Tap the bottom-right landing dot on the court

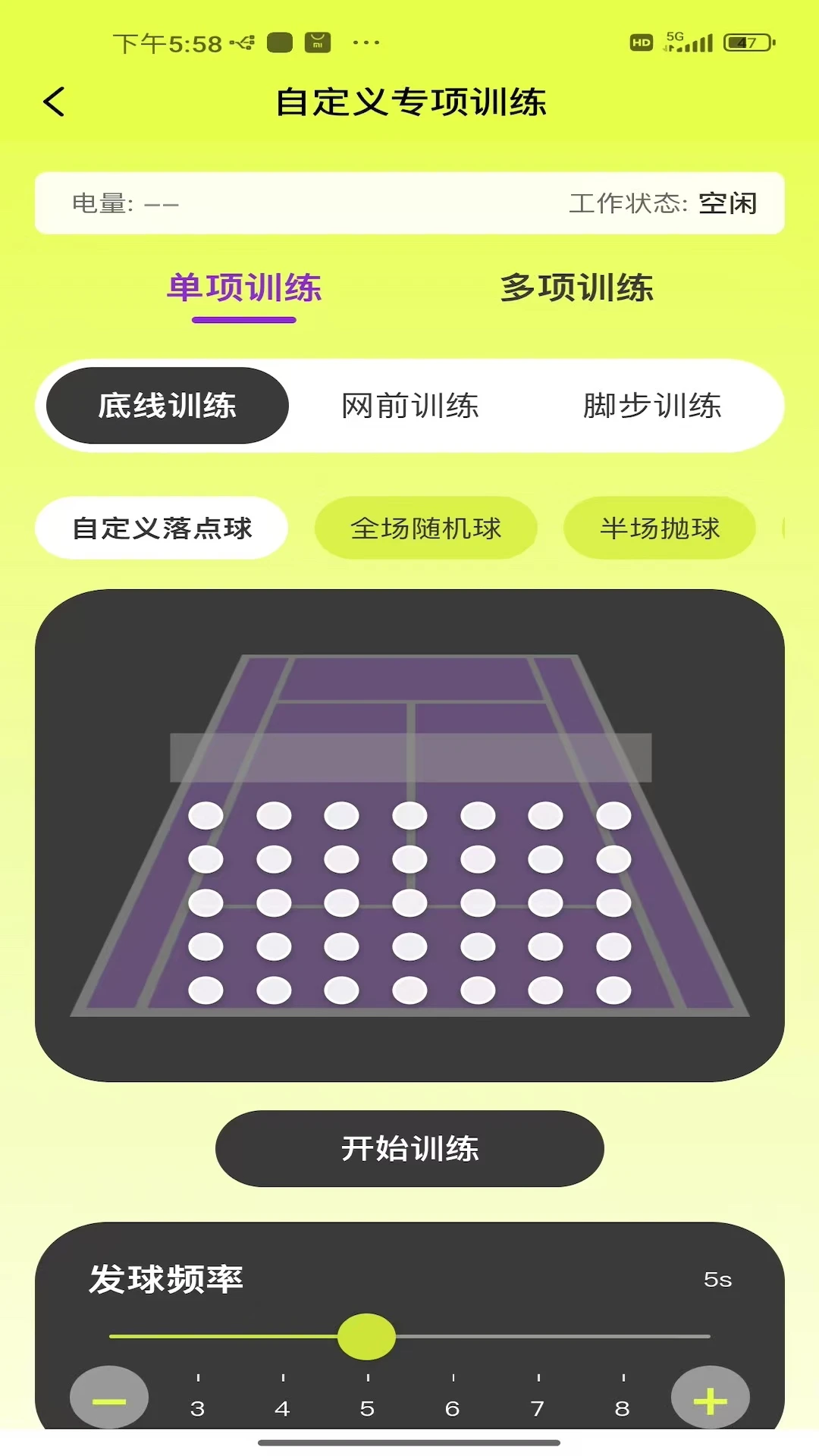pyautogui.click(x=613, y=990)
